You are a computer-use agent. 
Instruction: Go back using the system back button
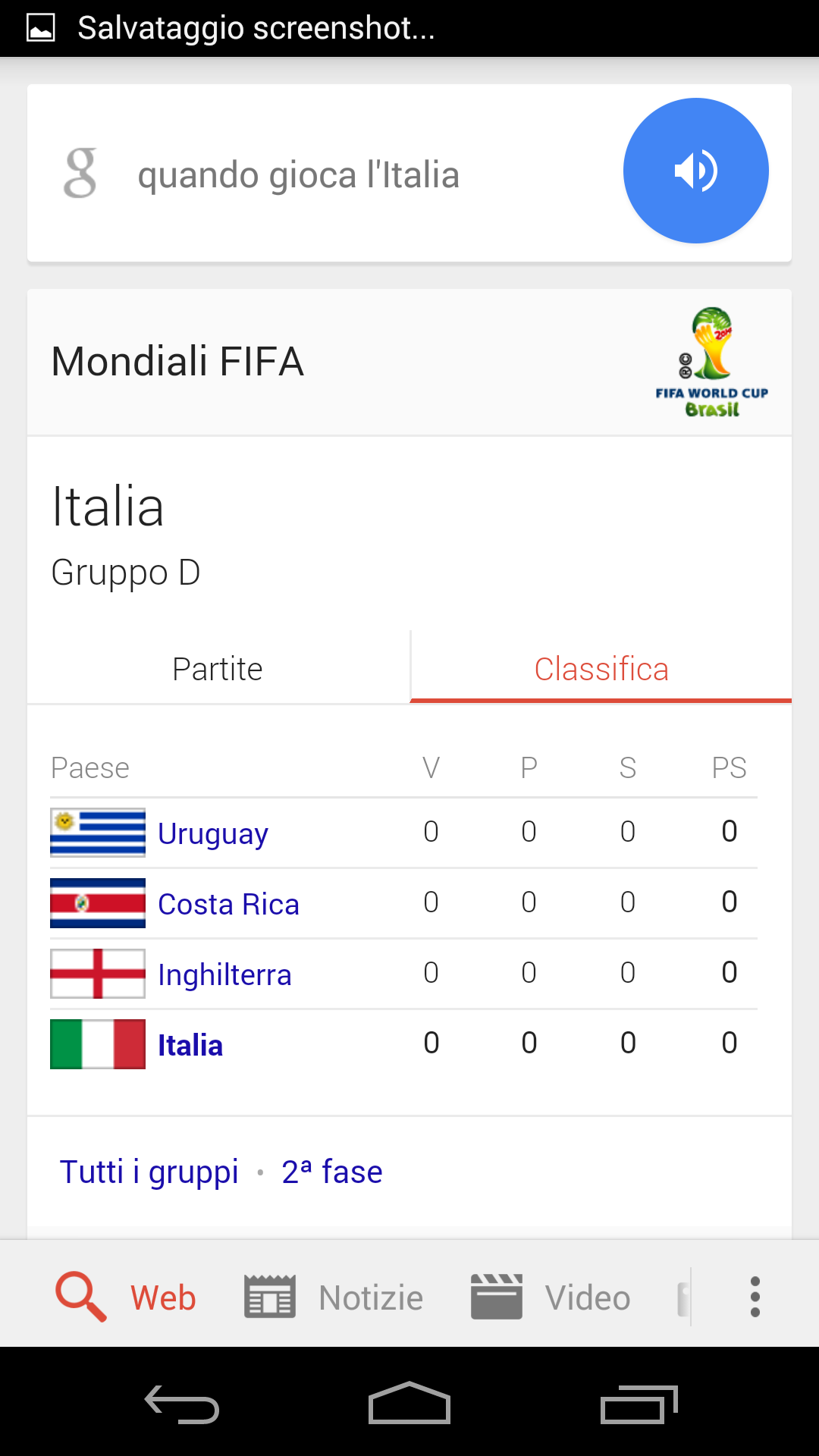182,1404
